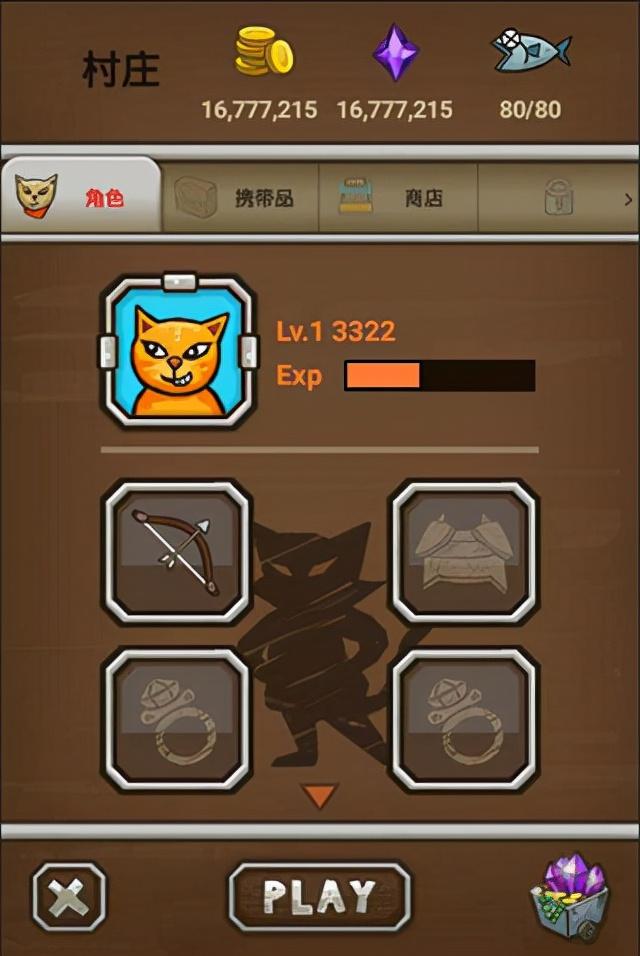The width and height of the screenshot is (640, 956).
Task: Expand more equipment with the orange down arrow
Action: pos(320,796)
